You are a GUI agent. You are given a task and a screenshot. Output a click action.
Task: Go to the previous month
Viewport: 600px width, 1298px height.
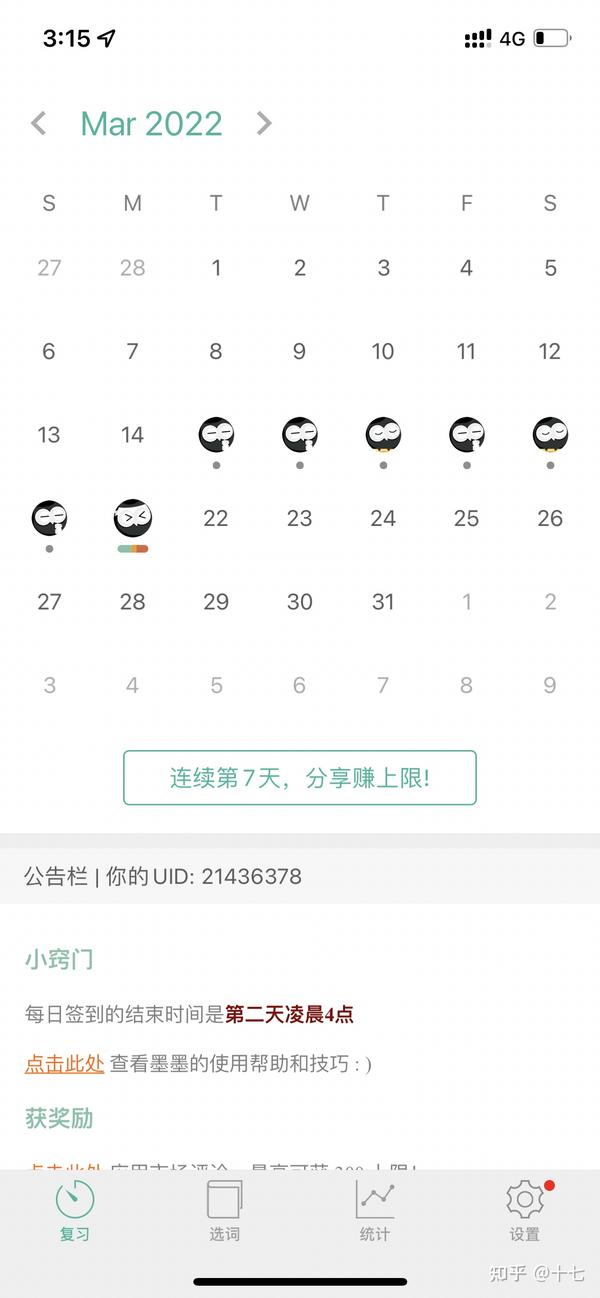[39, 123]
